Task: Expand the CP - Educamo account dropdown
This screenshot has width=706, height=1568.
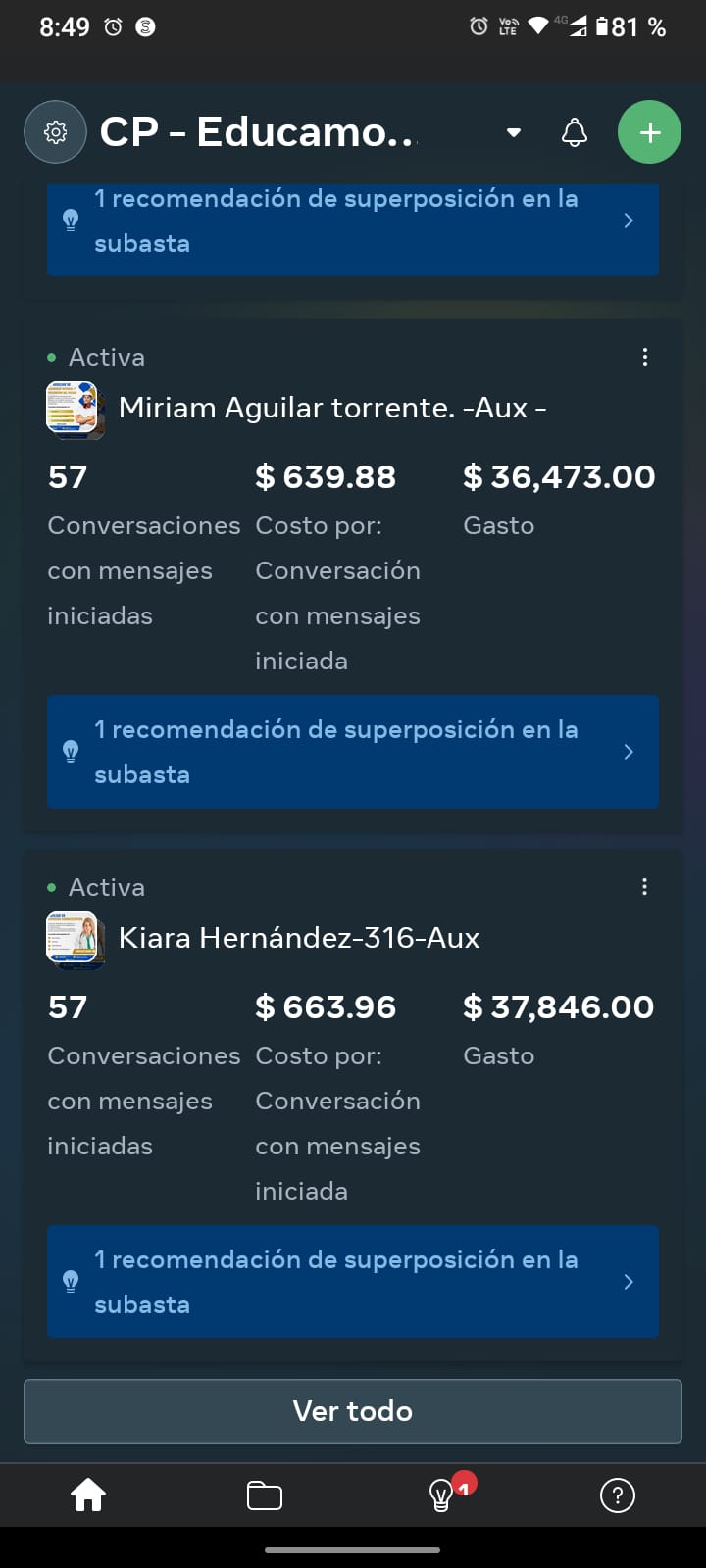Action: [513, 132]
